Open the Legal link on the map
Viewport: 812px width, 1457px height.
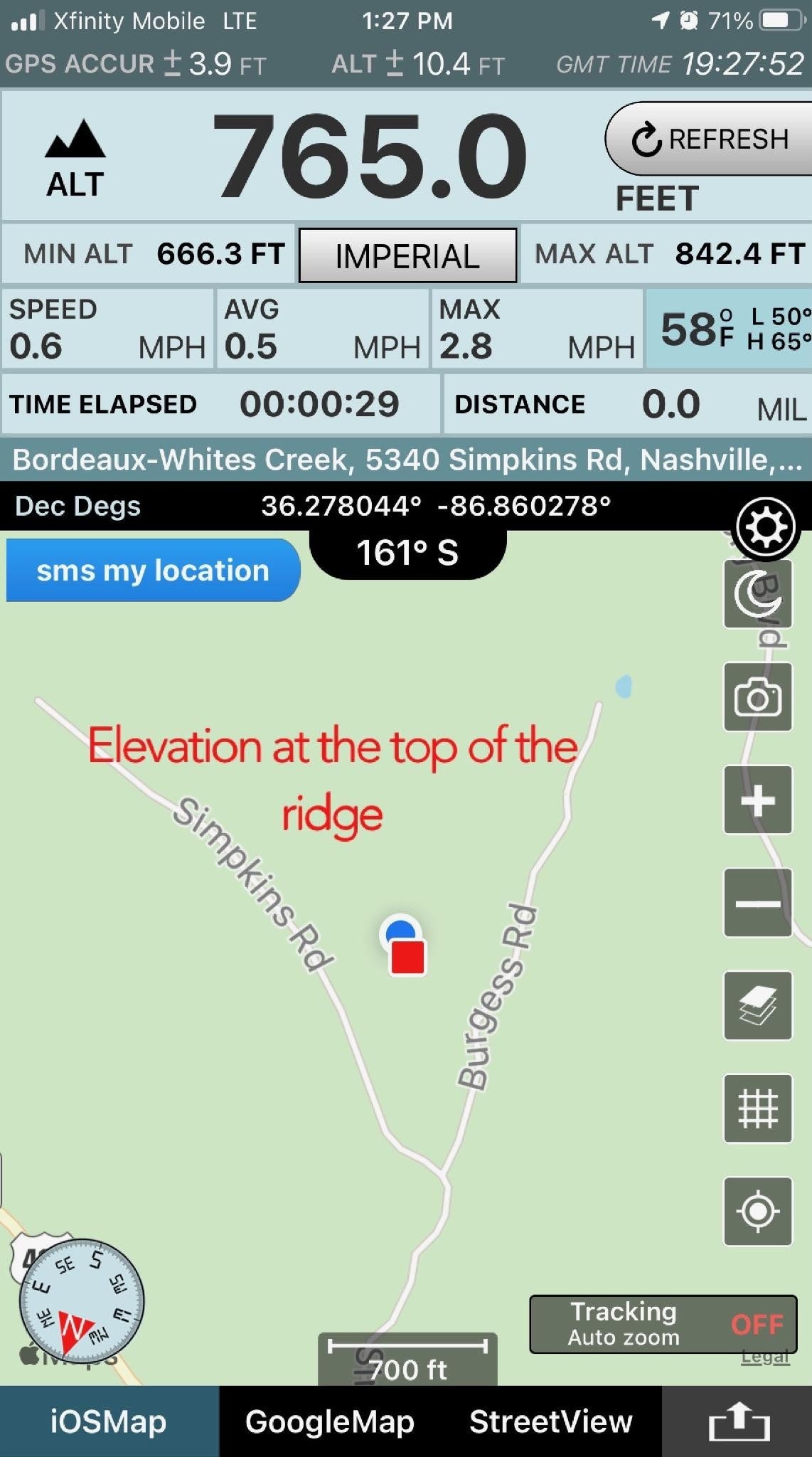[x=765, y=1357]
